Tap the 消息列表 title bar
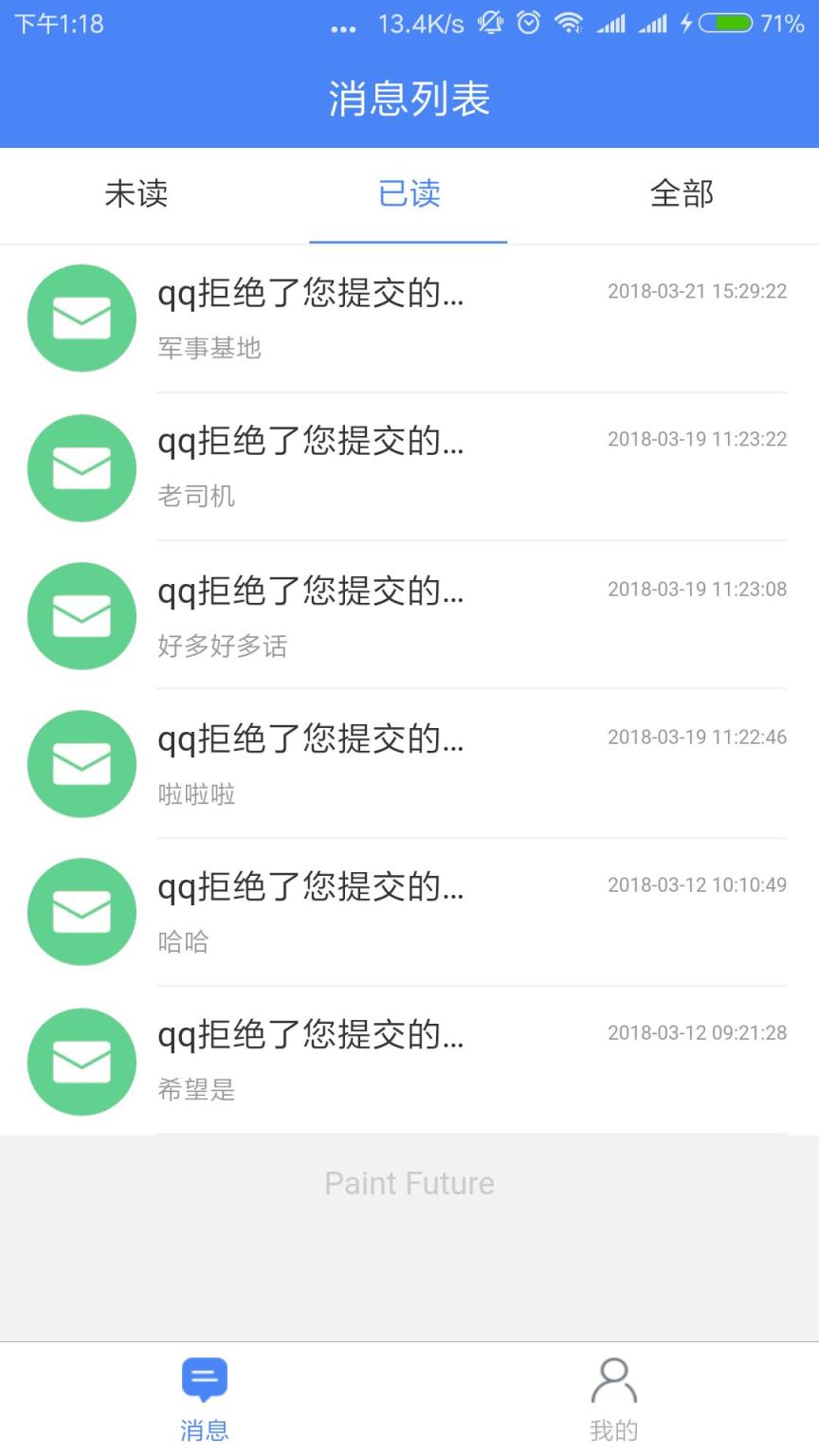The height and width of the screenshot is (1456, 819). pyautogui.click(x=409, y=98)
